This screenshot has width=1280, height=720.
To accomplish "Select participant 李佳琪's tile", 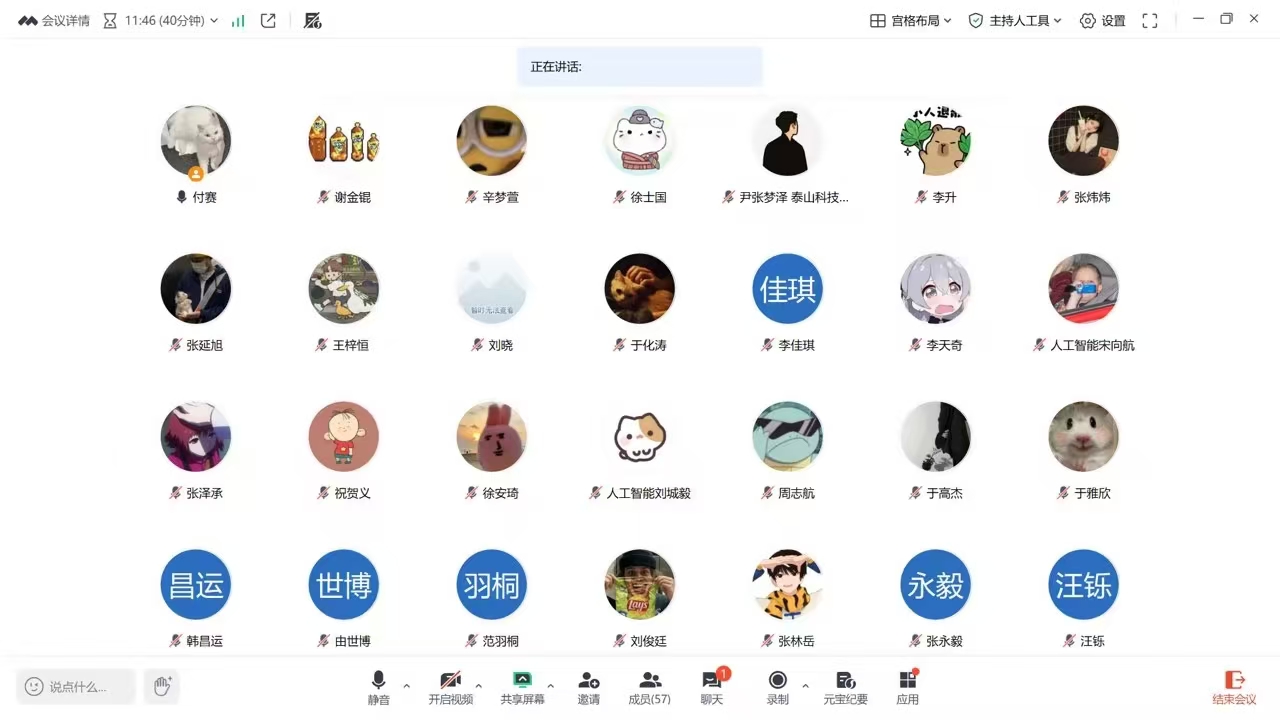I will pyautogui.click(x=788, y=289).
